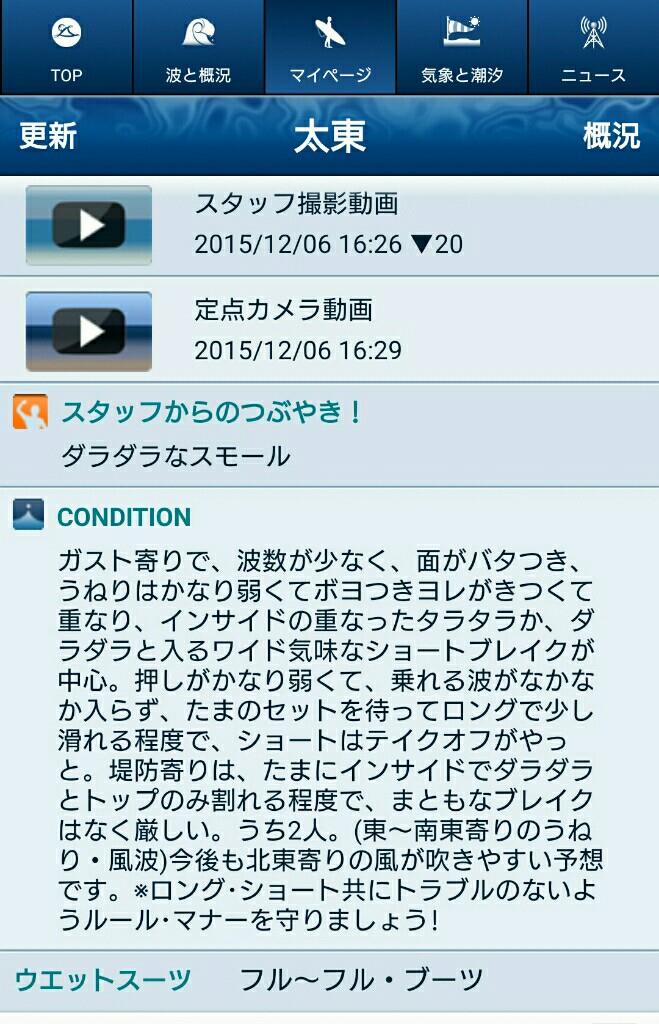Screen dimensions: 659x1024
Task: Select the マイページ tab
Action: 330,48
